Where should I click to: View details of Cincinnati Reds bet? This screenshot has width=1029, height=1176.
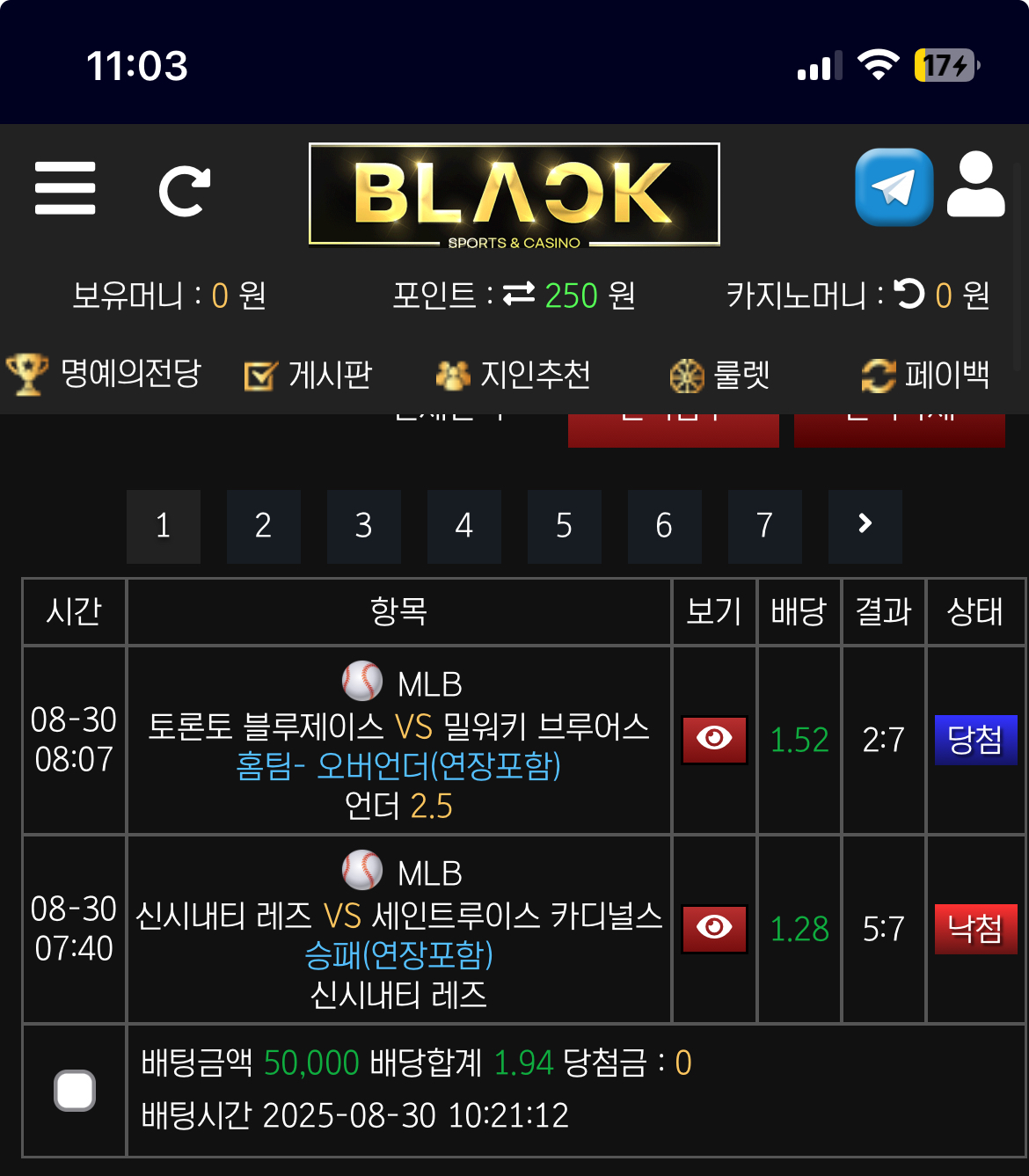[x=714, y=928]
